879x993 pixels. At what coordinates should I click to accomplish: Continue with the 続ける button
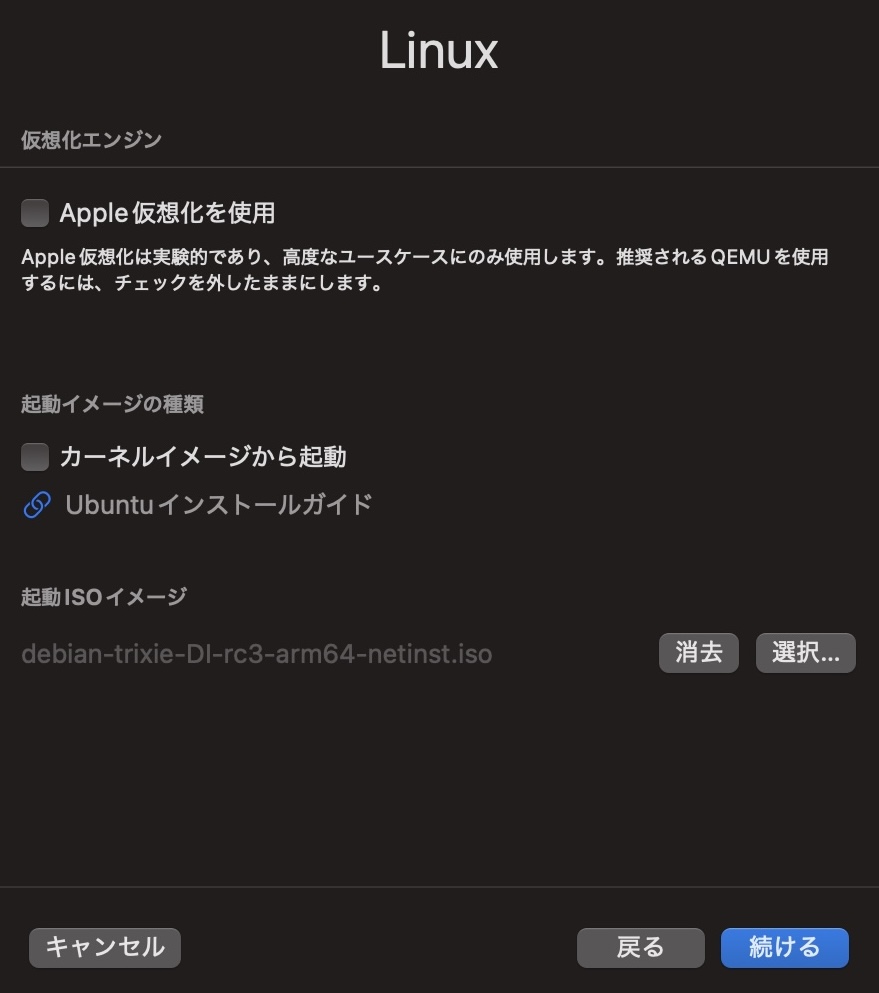[784, 947]
